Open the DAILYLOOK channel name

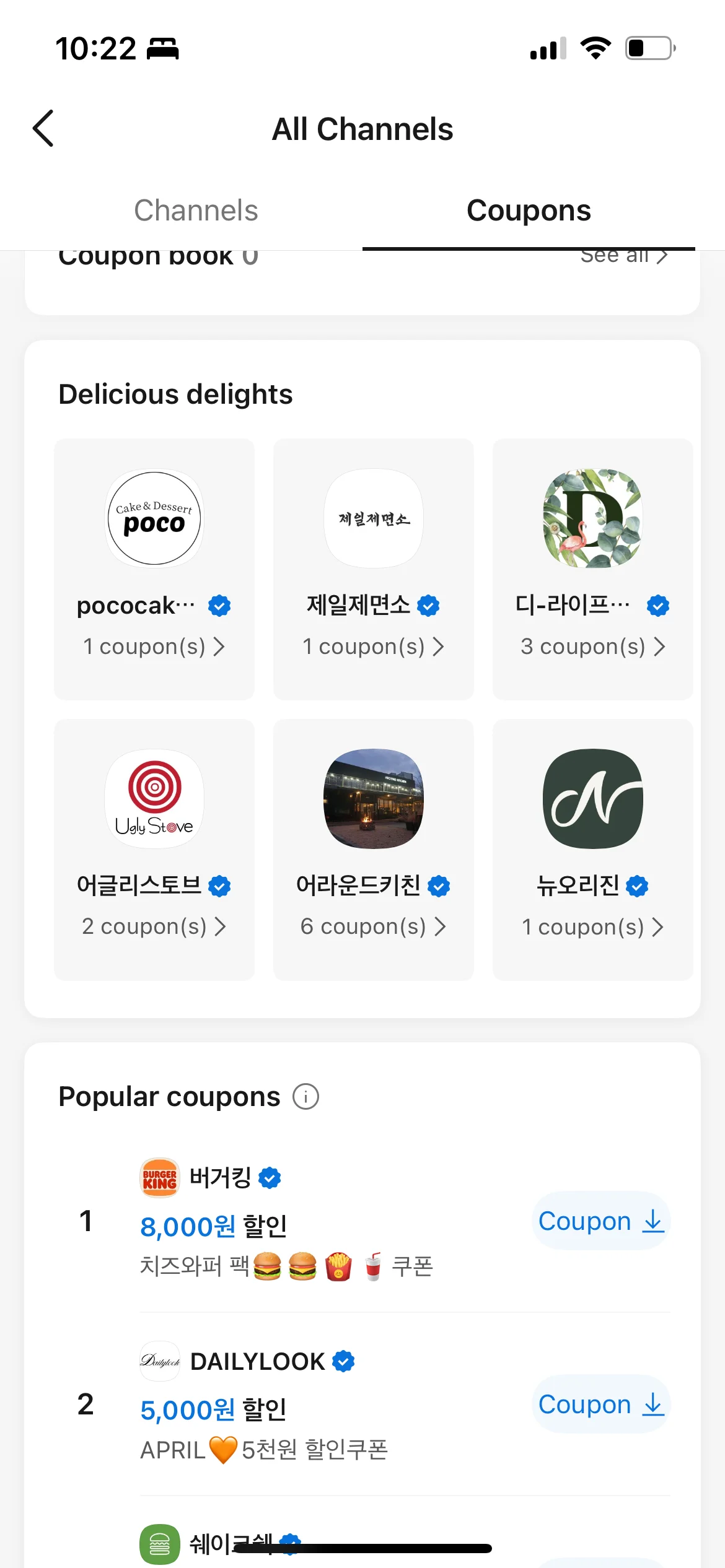257,1361
